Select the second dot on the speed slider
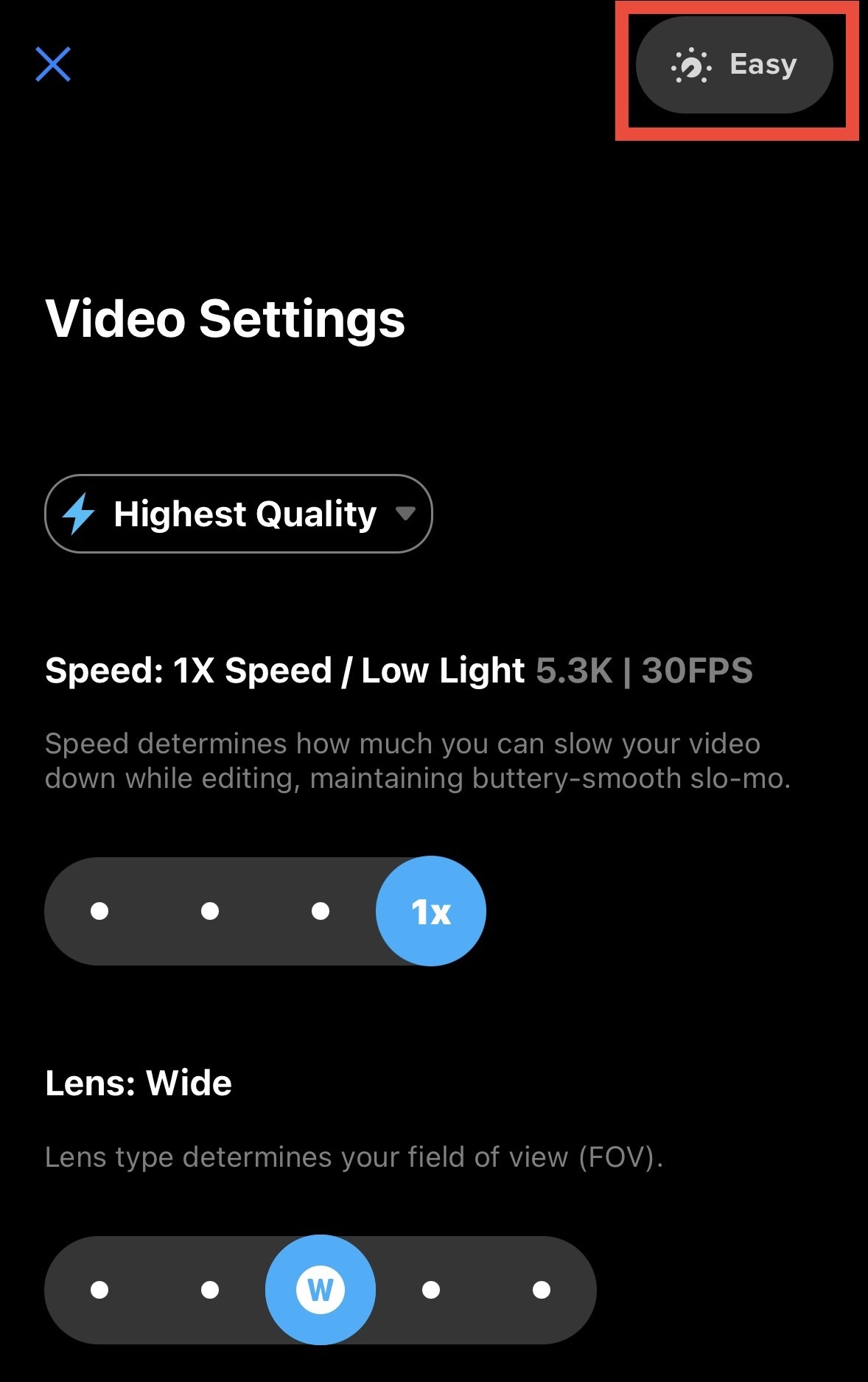 point(209,912)
